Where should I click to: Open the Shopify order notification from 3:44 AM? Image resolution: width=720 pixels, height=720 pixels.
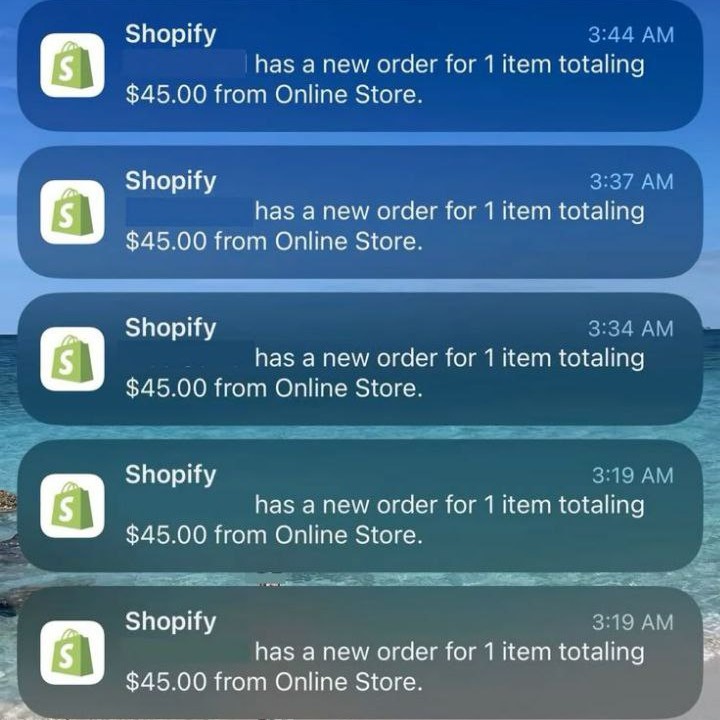tap(360, 65)
